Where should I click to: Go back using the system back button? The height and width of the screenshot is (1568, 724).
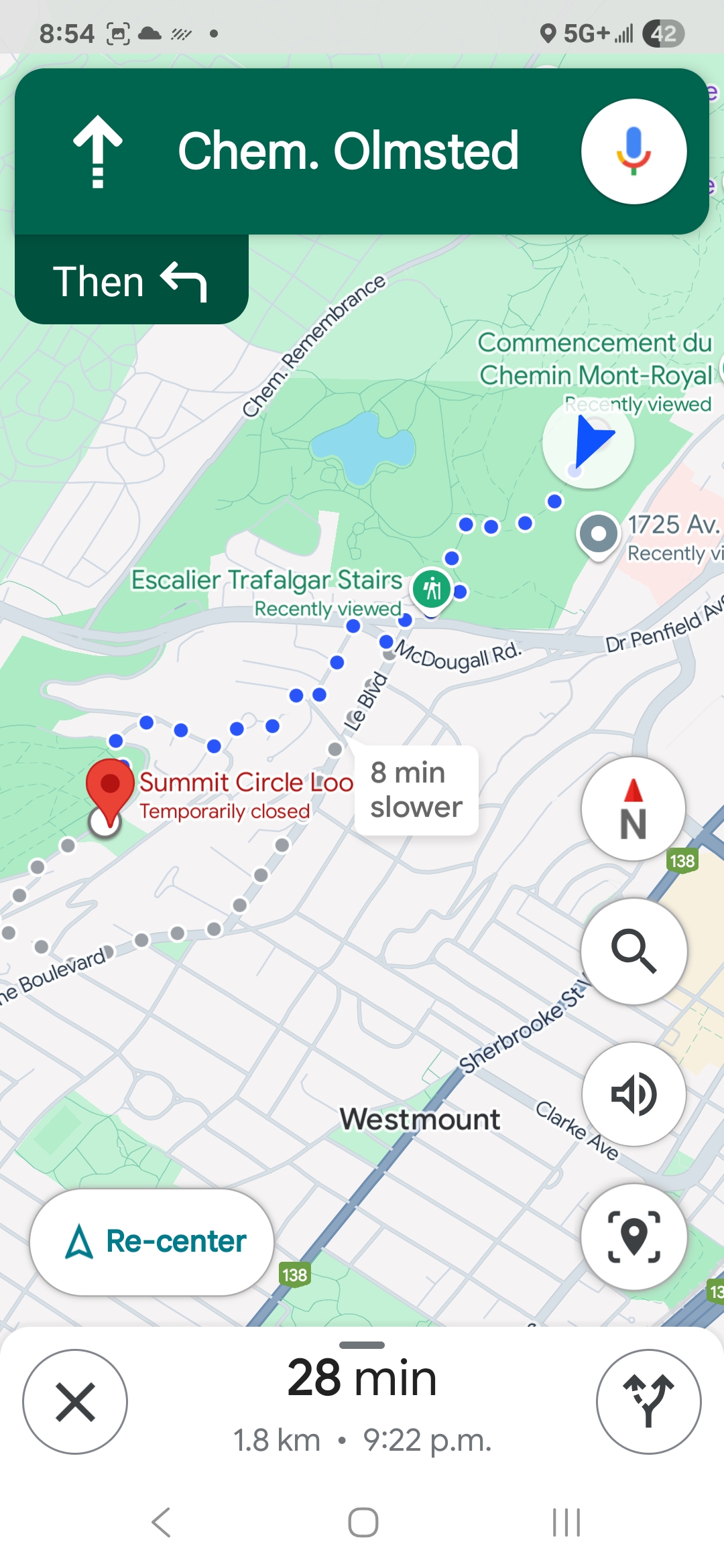coord(162,1522)
